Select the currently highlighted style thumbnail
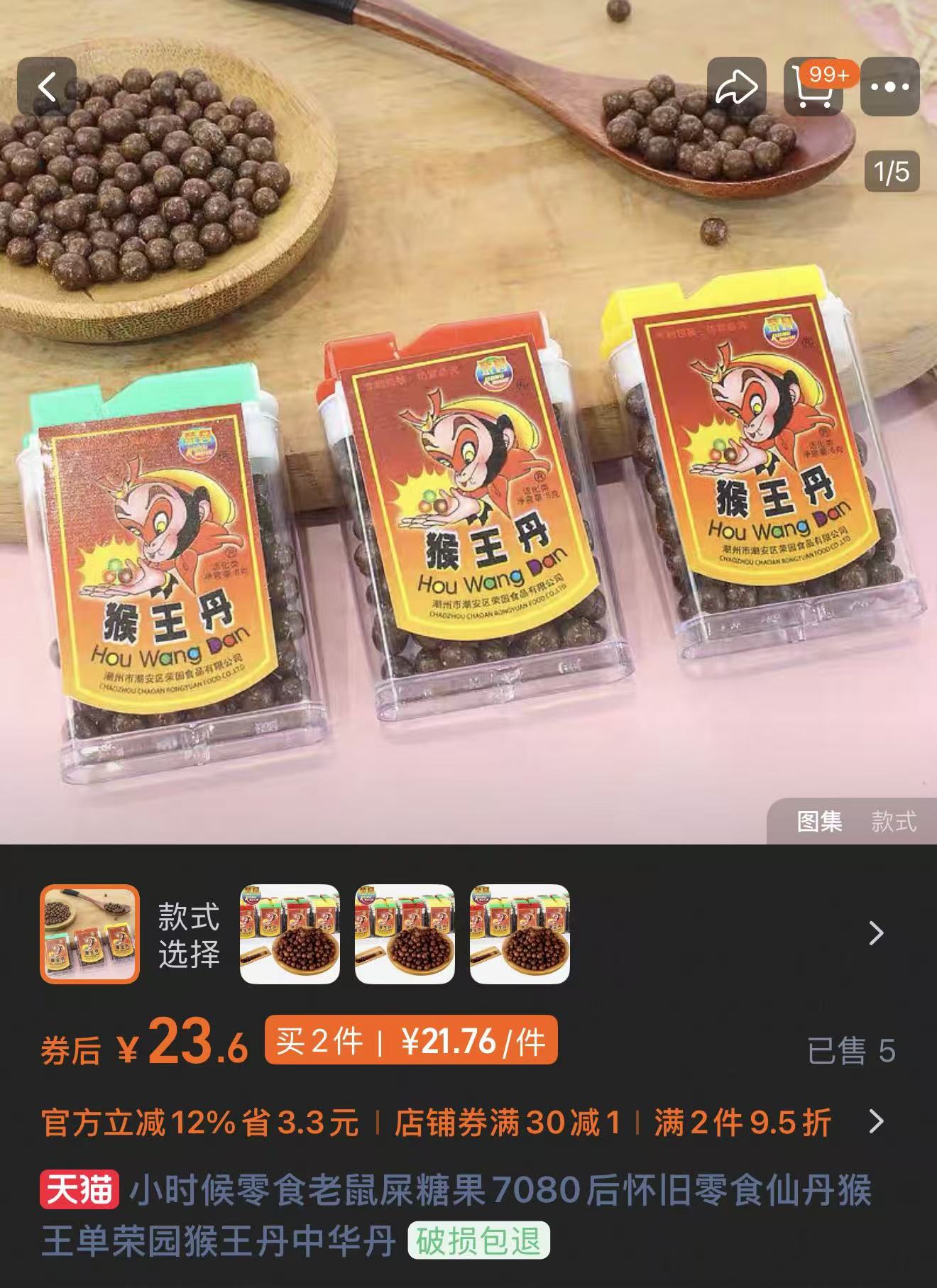 coord(89,934)
